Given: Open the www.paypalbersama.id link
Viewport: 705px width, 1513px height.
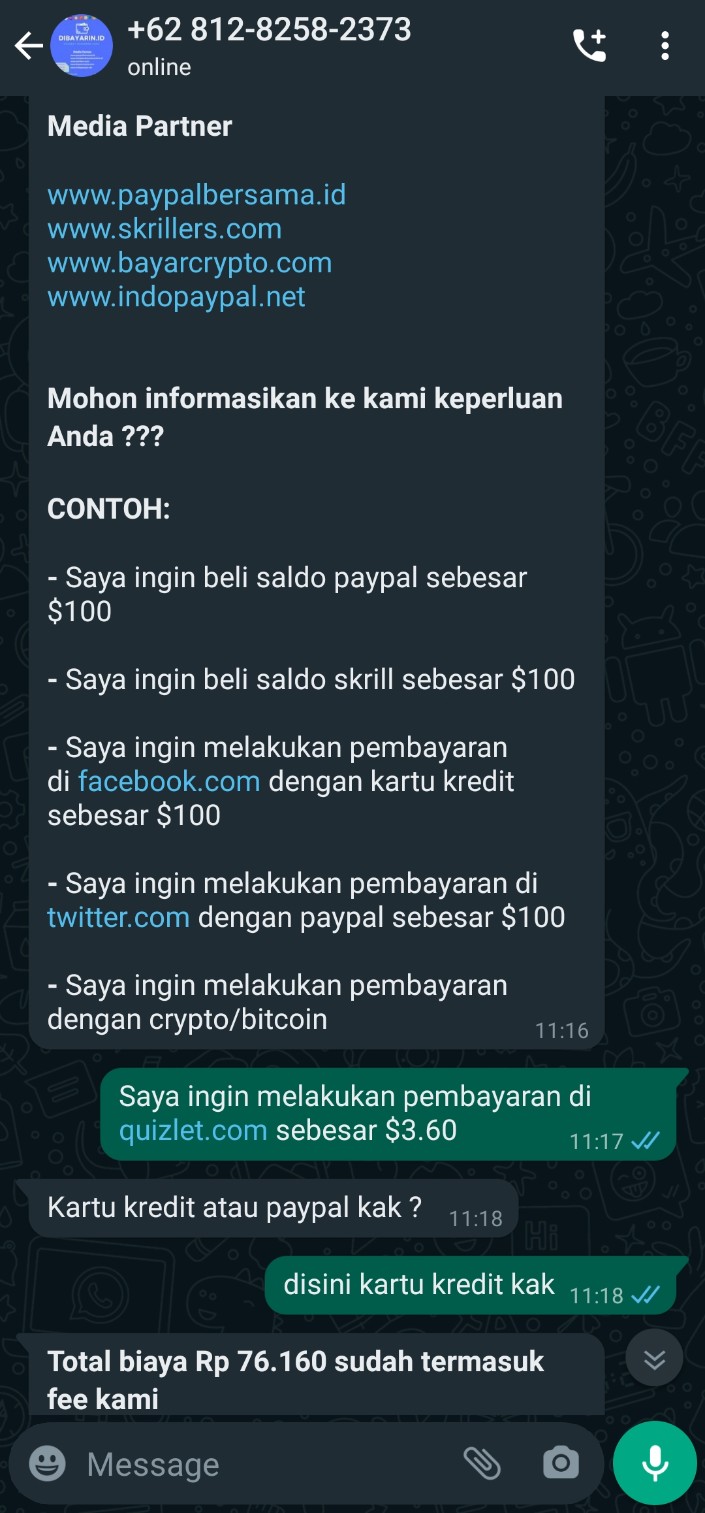Looking at the screenshot, I should click(196, 194).
